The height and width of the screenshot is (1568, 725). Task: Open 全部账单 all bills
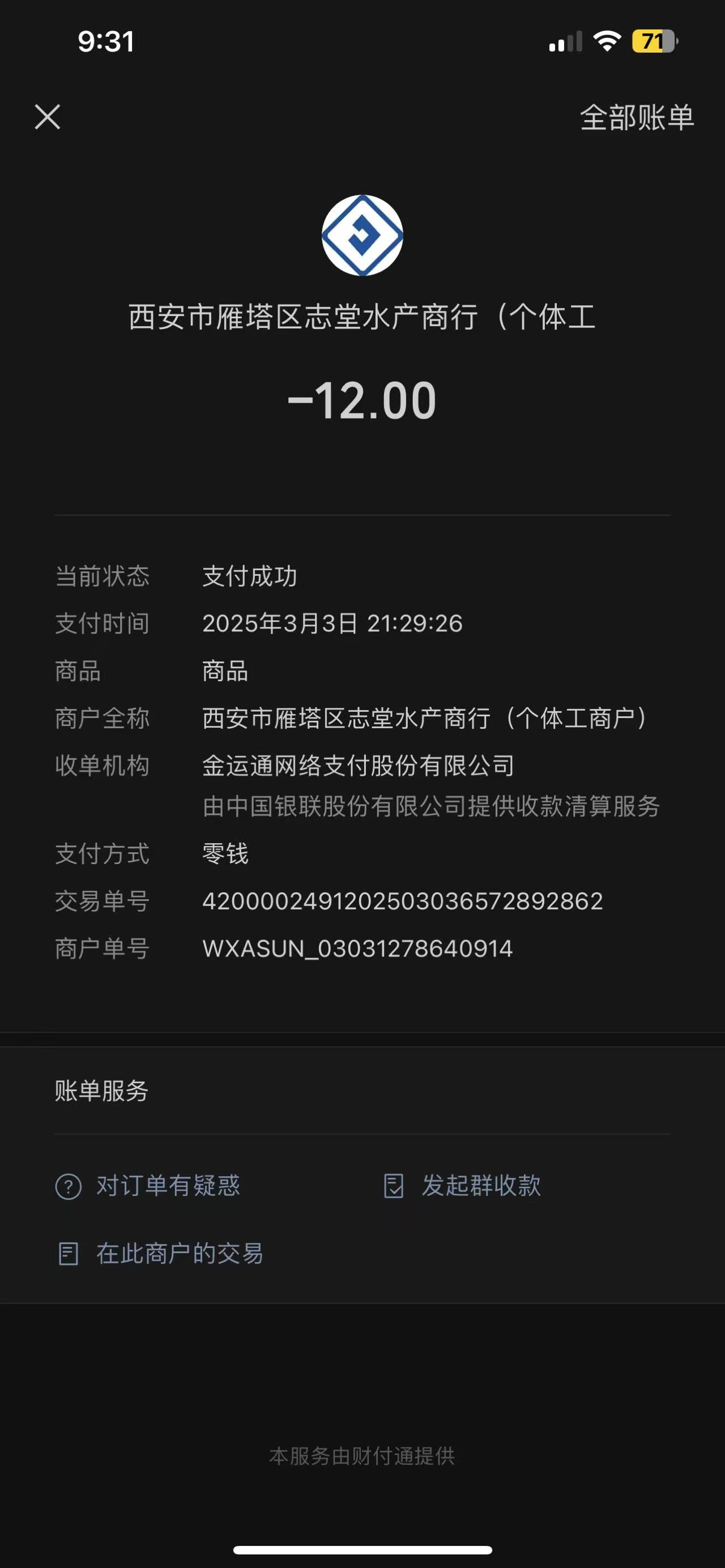pos(636,117)
